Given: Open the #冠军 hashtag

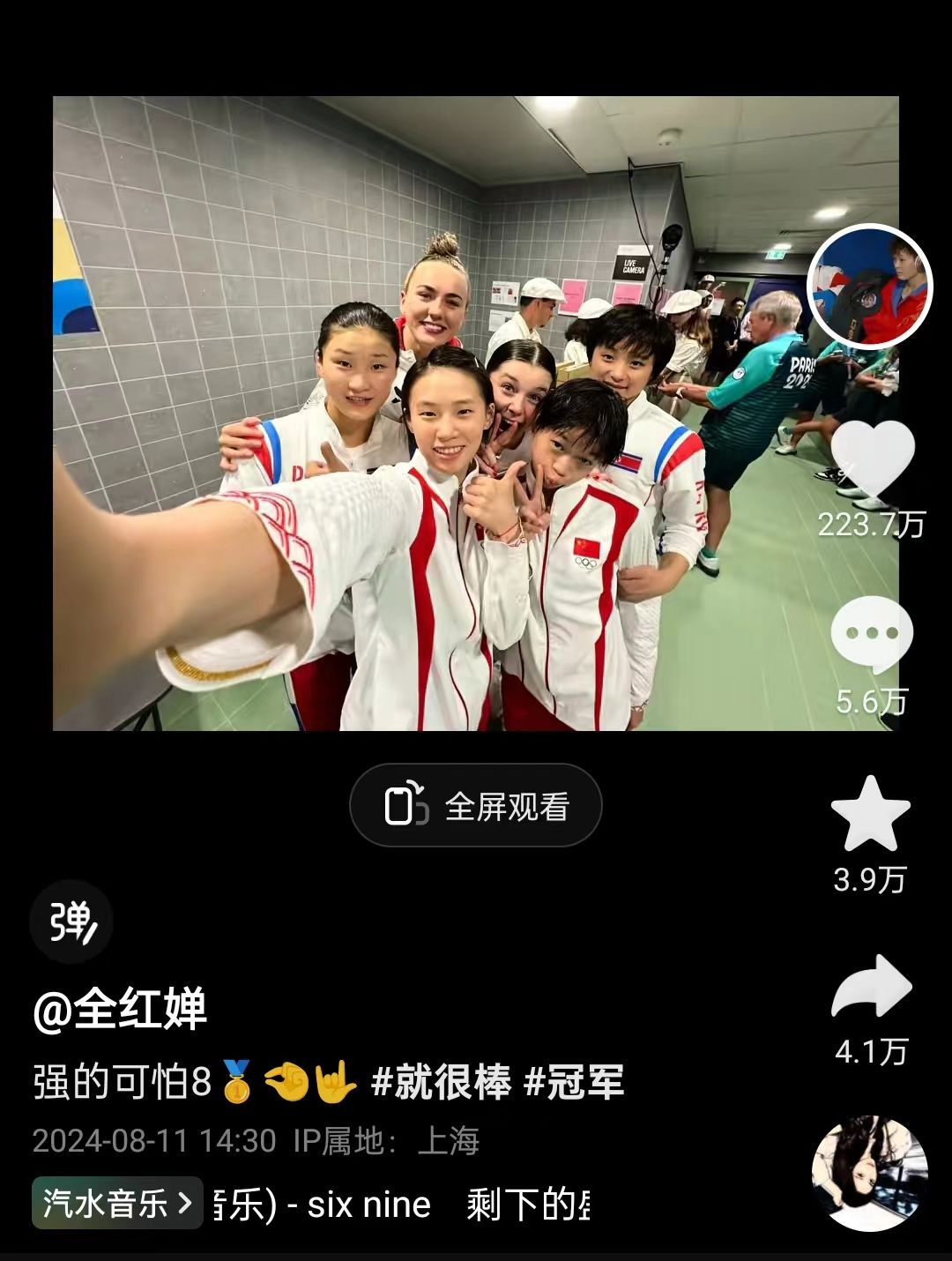Looking at the screenshot, I should [x=574, y=1082].
